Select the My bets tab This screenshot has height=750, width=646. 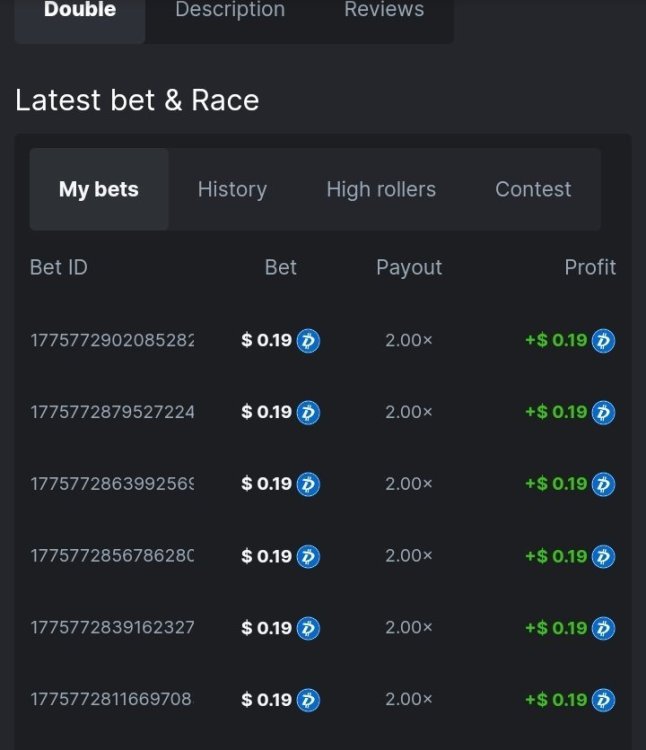pyautogui.click(x=99, y=189)
